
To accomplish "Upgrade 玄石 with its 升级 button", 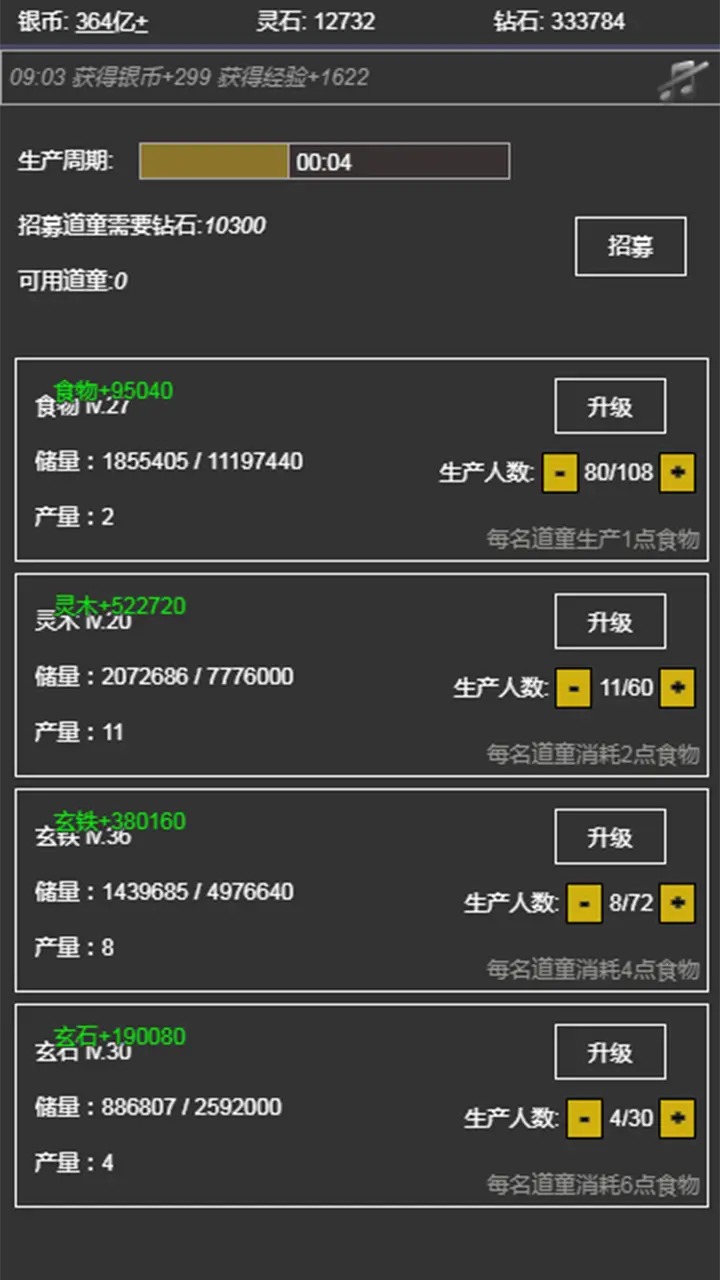I will coord(610,1052).
